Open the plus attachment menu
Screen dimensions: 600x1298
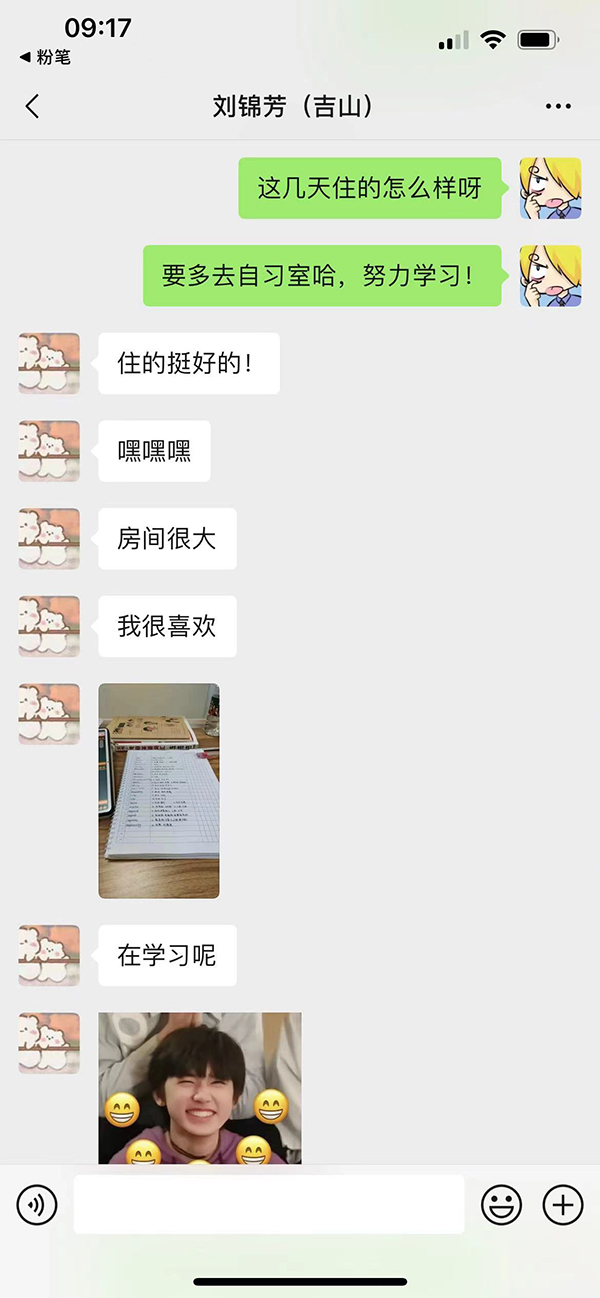(x=562, y=1205)
